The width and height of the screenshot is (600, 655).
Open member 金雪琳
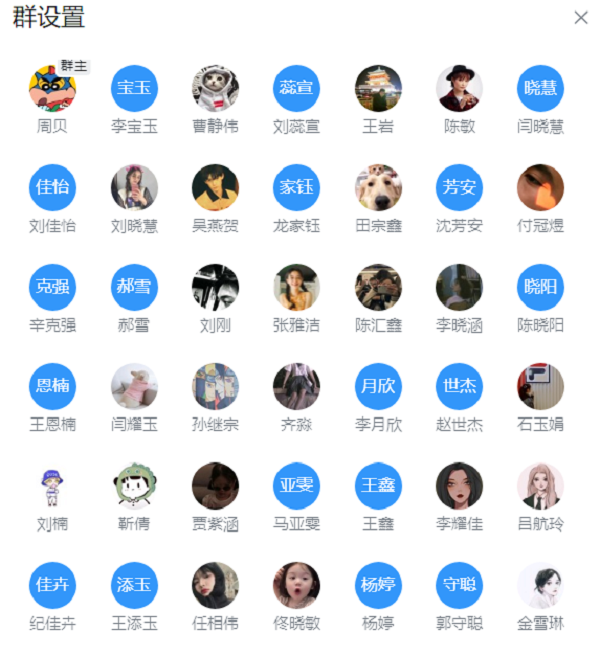[540, 586]
